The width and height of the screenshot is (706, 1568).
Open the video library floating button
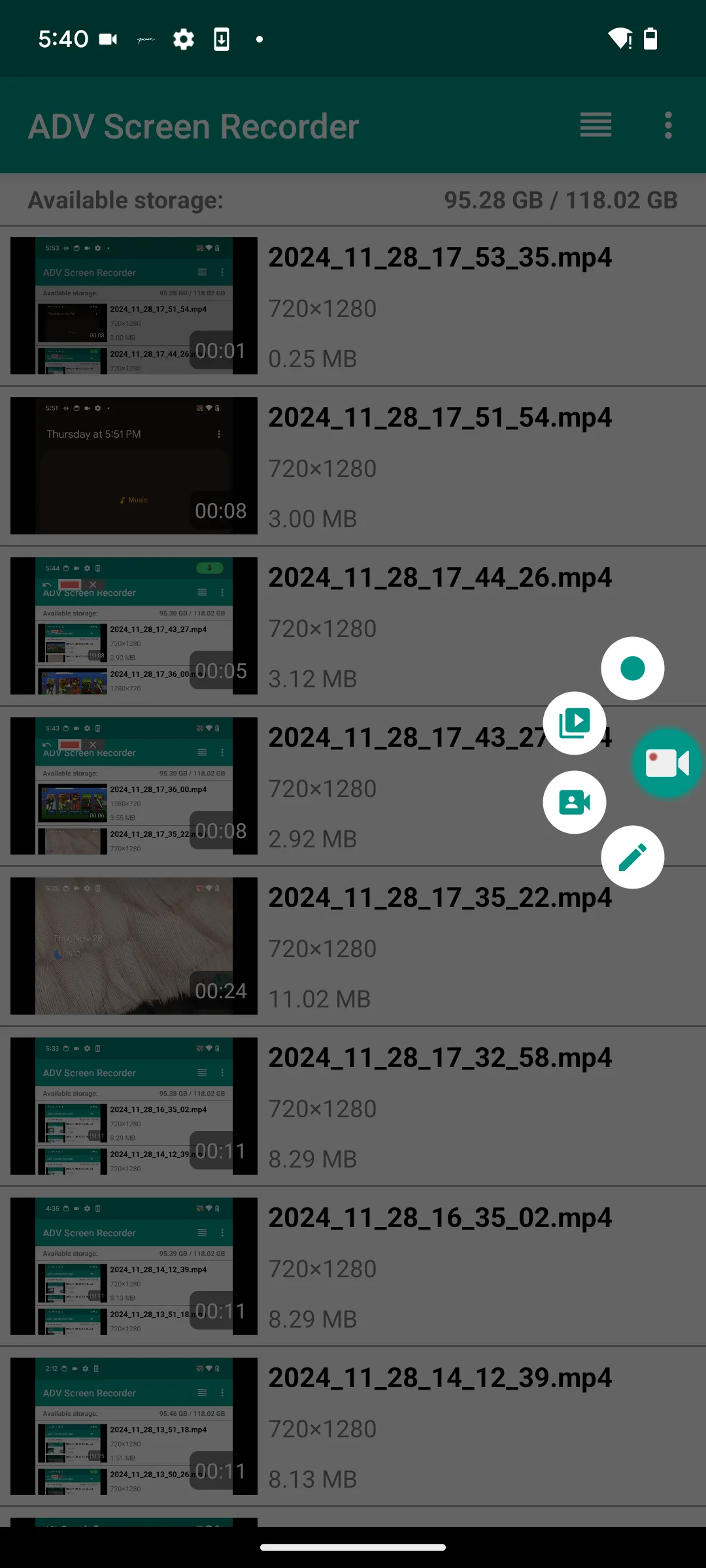[x=575, y=723]
